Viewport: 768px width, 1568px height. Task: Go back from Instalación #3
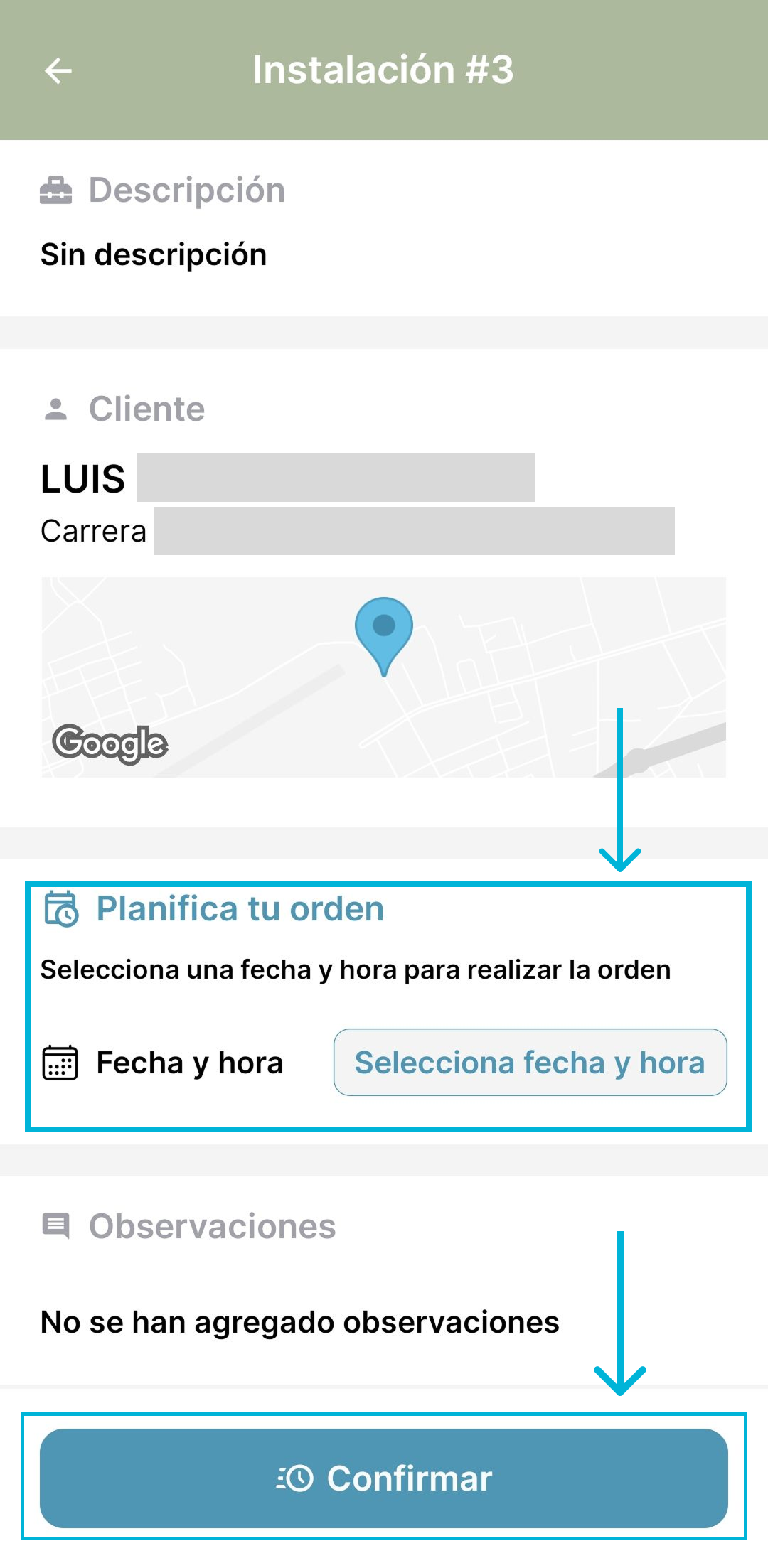coord(58,70)
